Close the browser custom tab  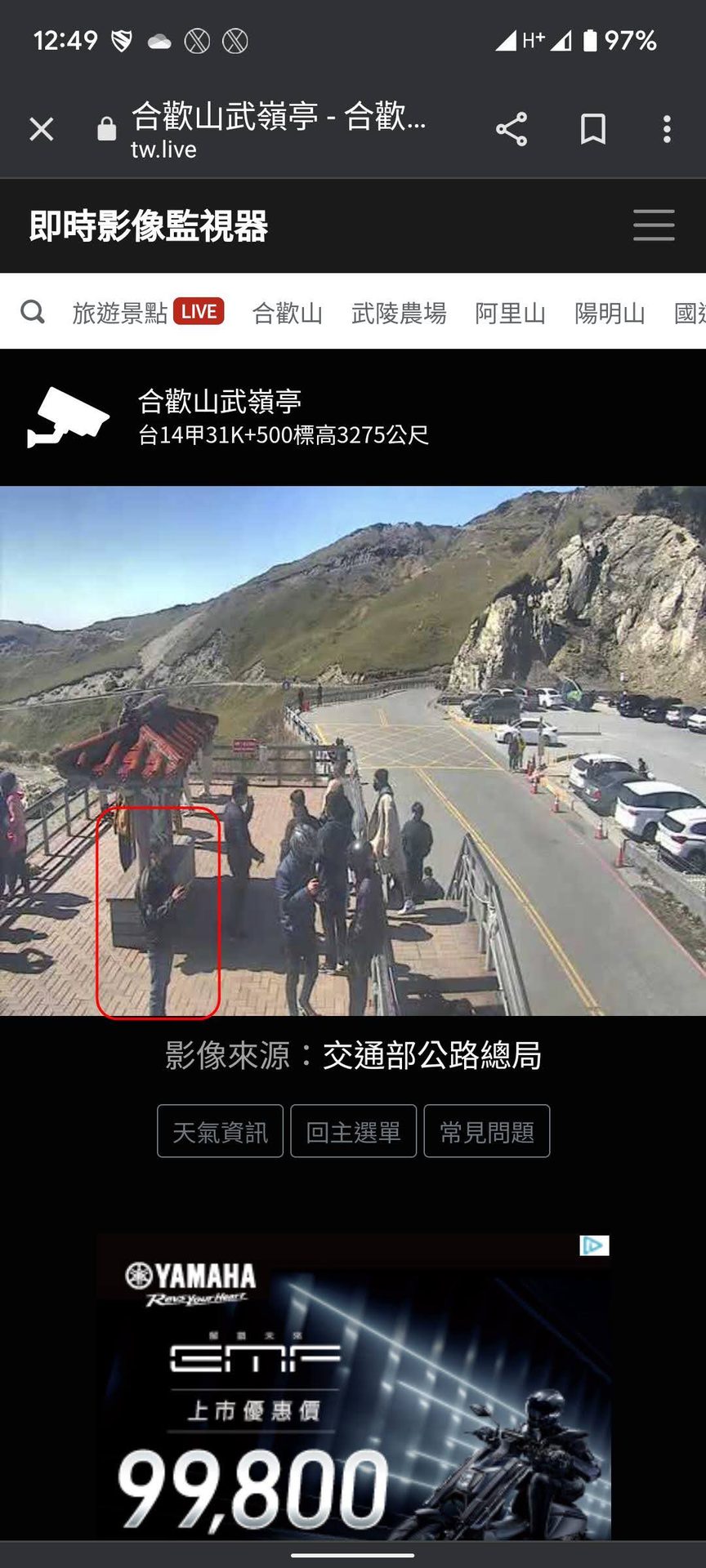pos(41,129)
